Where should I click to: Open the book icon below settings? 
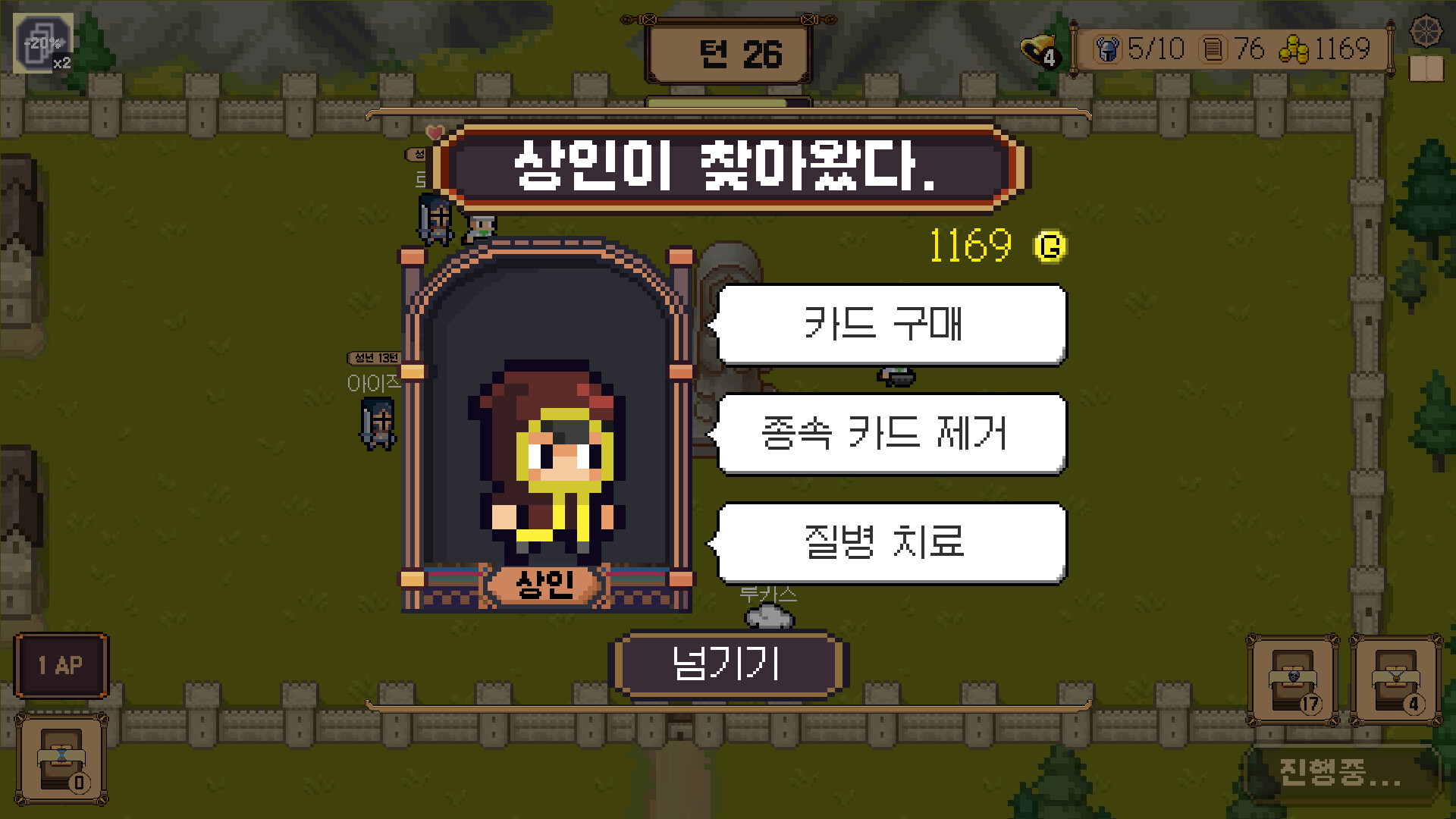click(1426, 69)
